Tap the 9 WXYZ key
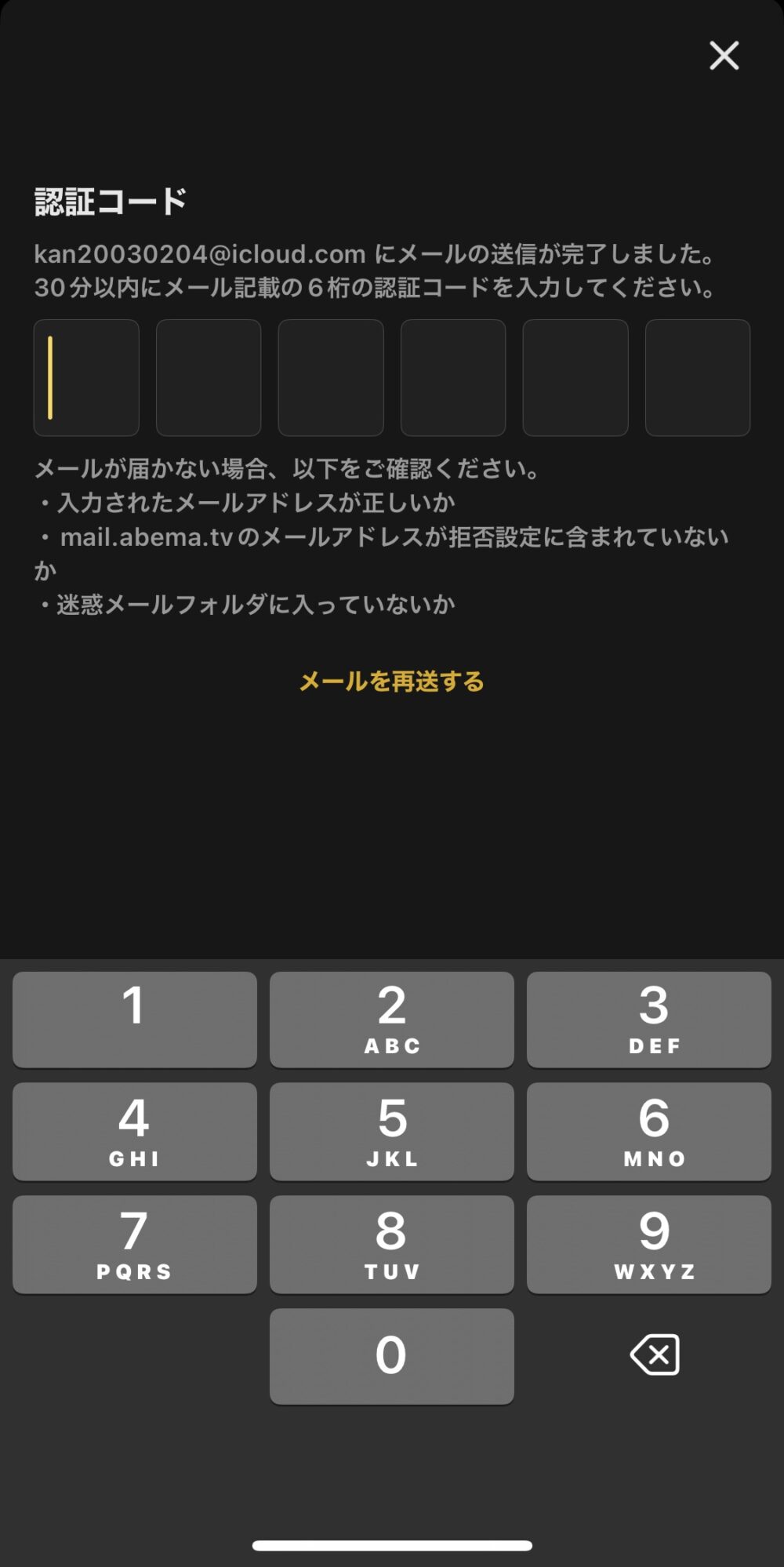The width and height of the screenshot is (784, 1567). [648, 1244]
